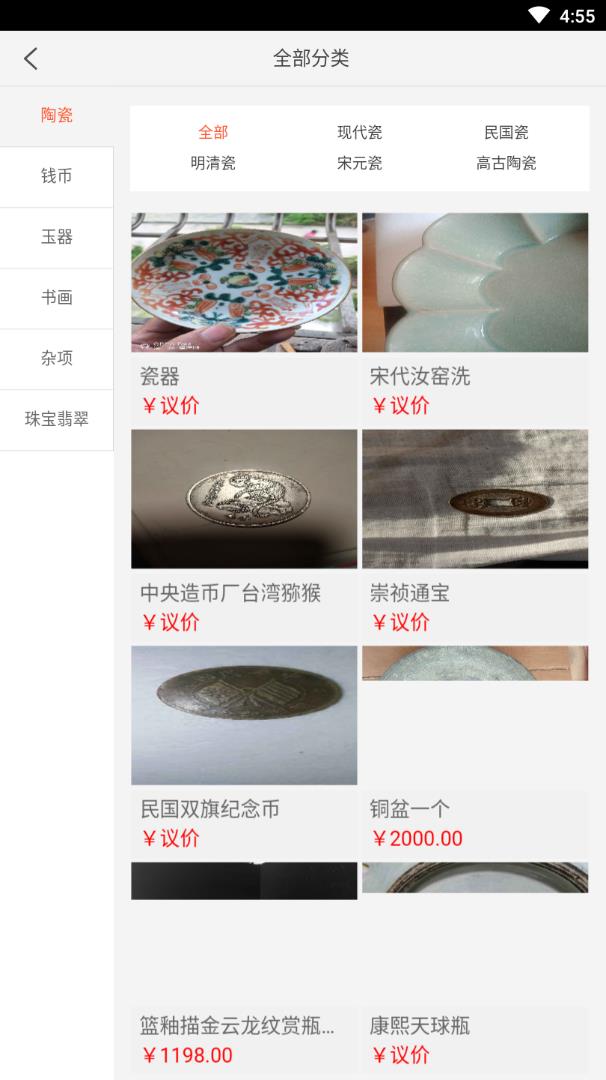Filter by 民国瓷
Viewport: 606px width, 1080px height.
click(x=506, y=132)
